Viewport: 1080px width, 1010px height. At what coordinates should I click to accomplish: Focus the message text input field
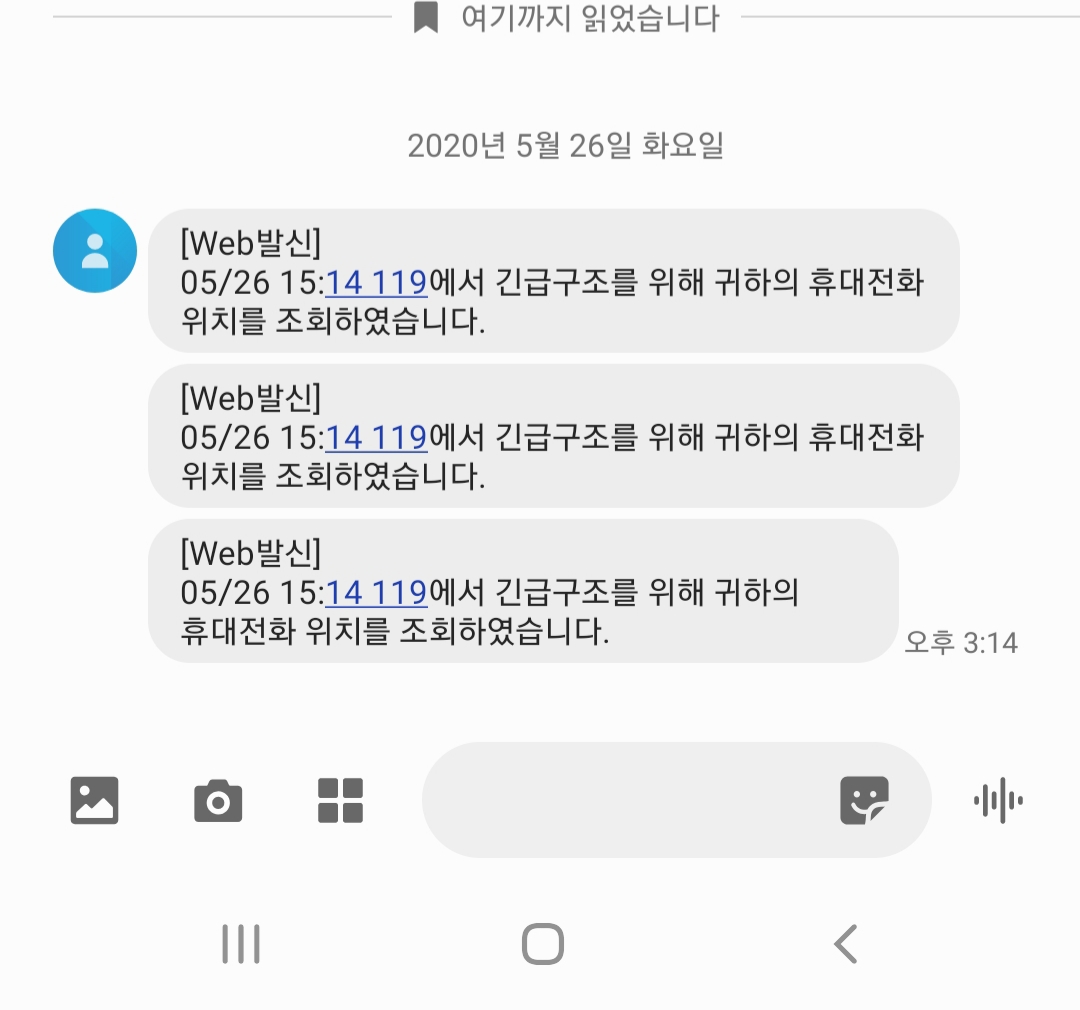(620, 800)
